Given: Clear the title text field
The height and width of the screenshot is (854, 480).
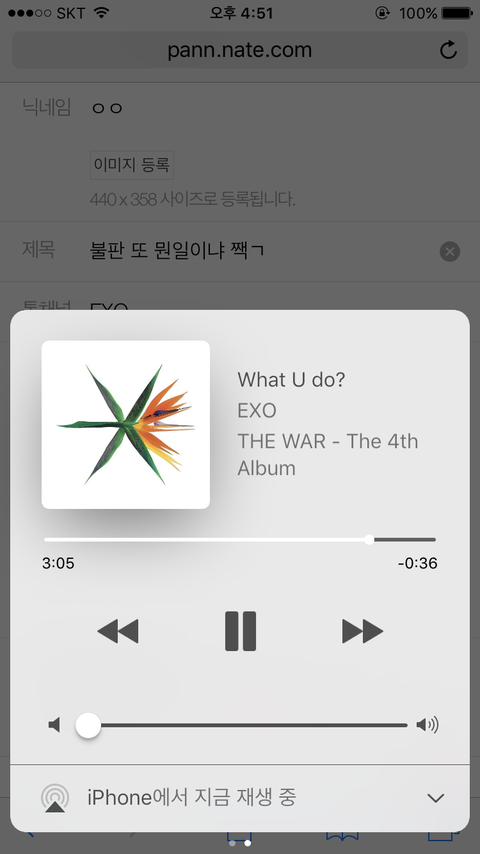Looking at the screenshot, I should (x=449, y=252).
